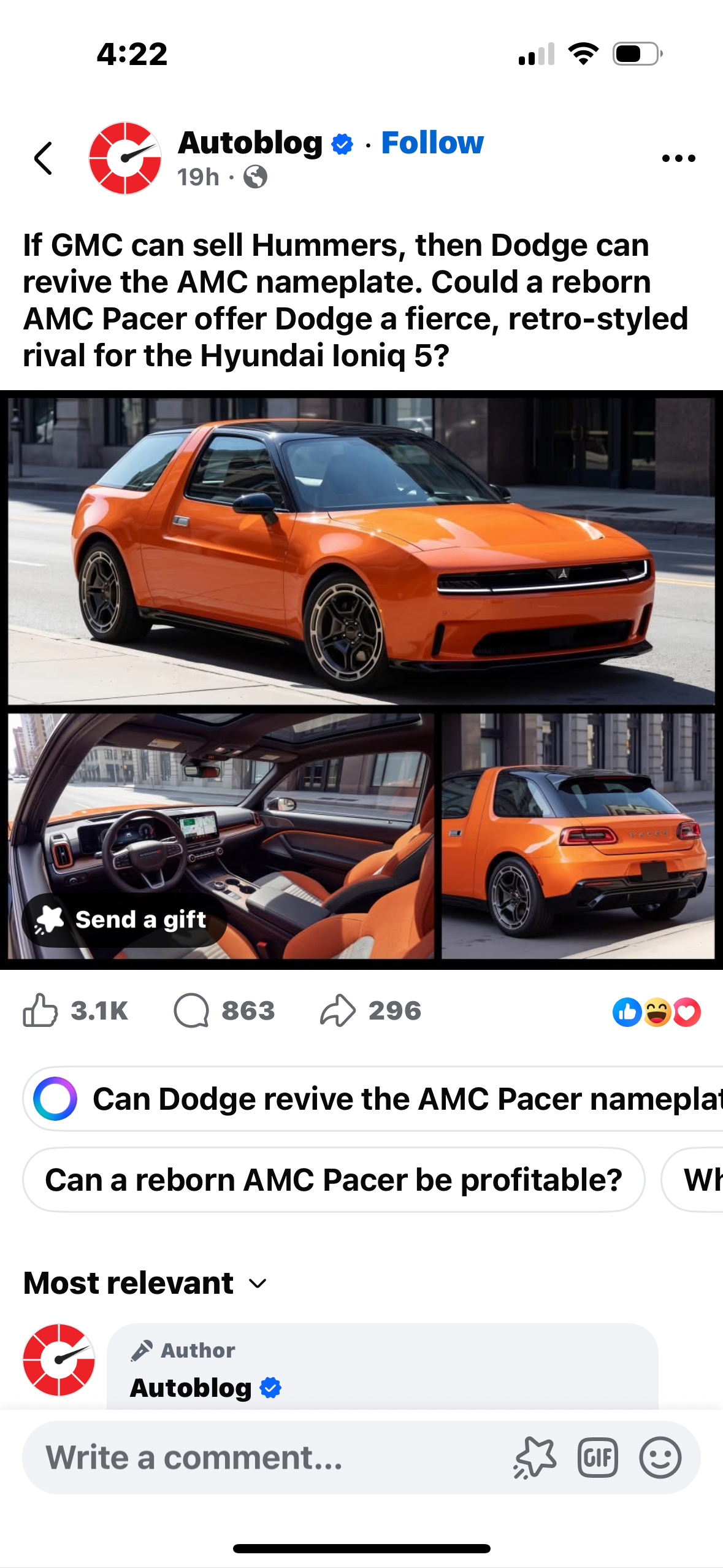
Task: Expand the Most relevant comment sorting
Action: point(146,1283)
